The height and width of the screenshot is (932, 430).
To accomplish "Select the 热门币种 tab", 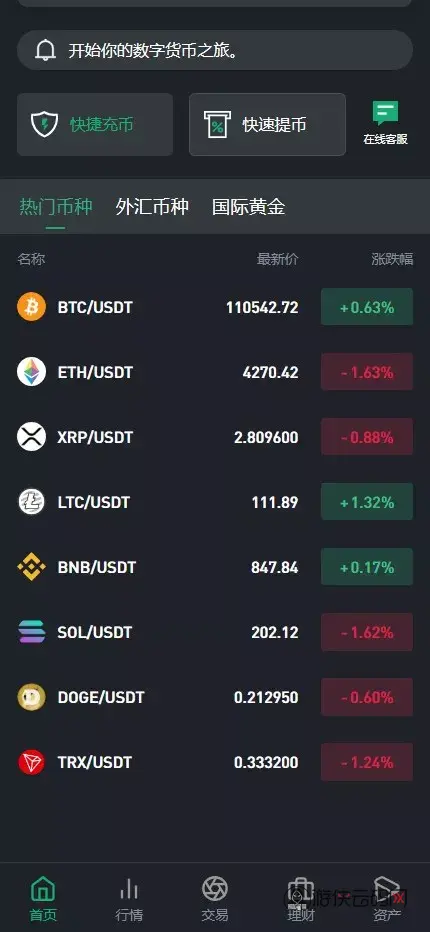I will [56, 207].
